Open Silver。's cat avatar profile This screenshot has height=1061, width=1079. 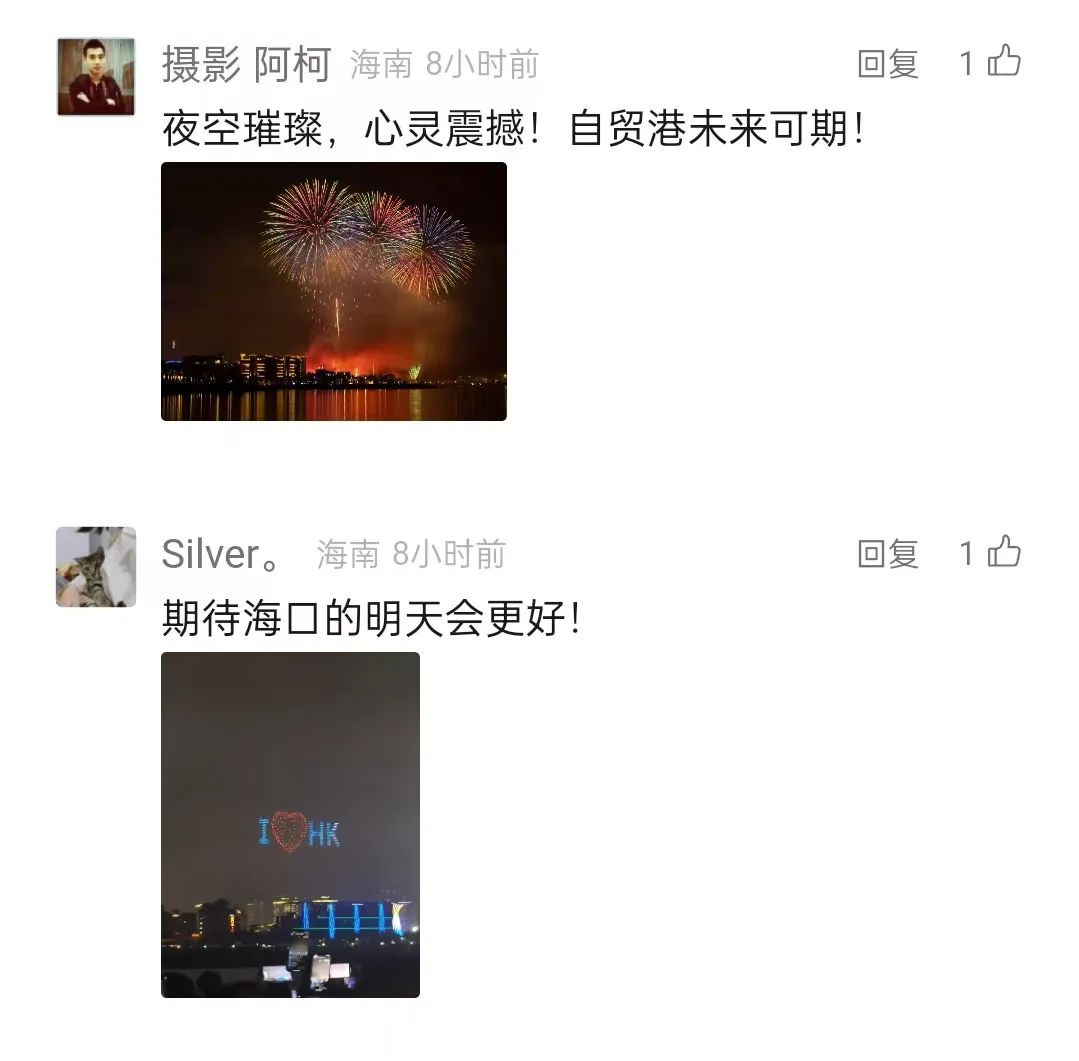click(x=96, y=567)
